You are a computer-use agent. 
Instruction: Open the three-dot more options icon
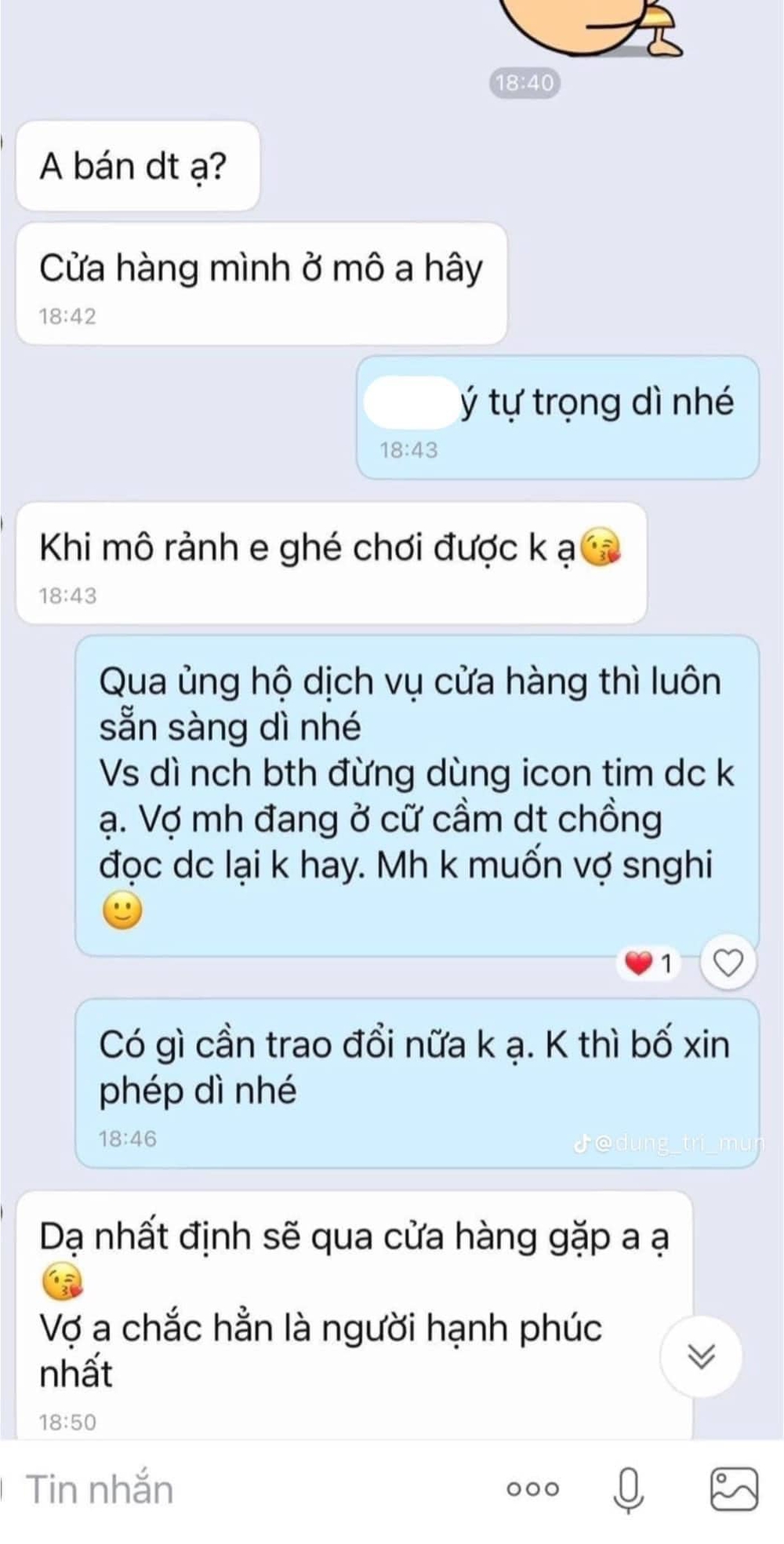point(533,1489)
